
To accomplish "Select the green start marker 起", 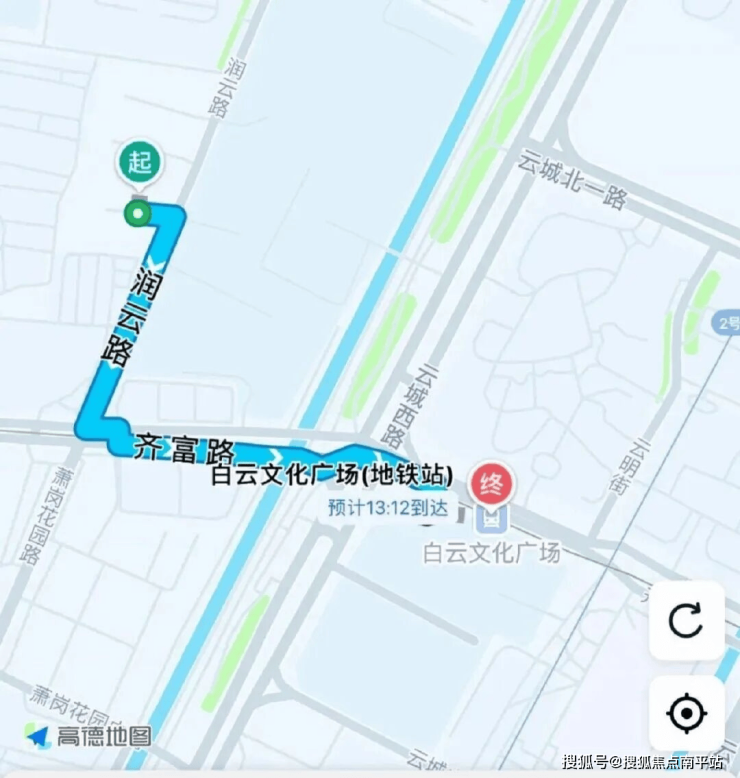I will [x=141, y=163].
